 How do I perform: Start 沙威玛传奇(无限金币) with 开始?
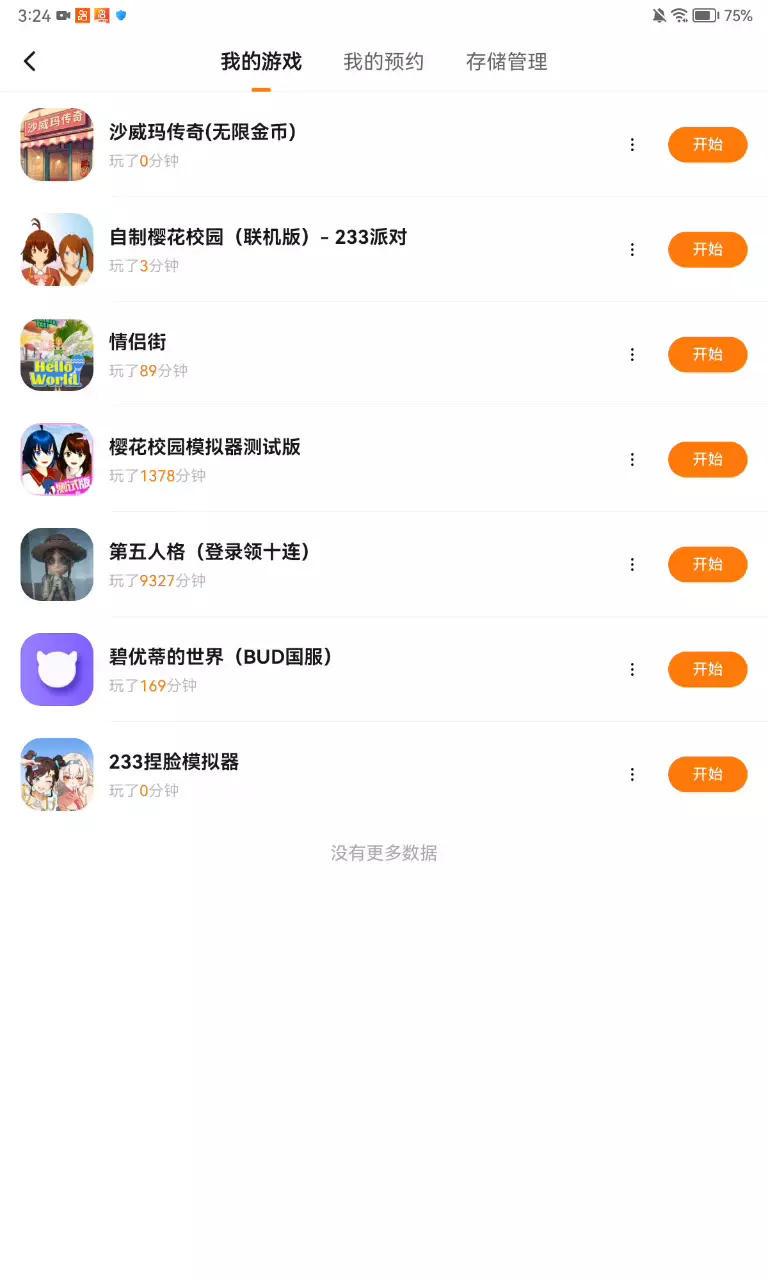707,144
